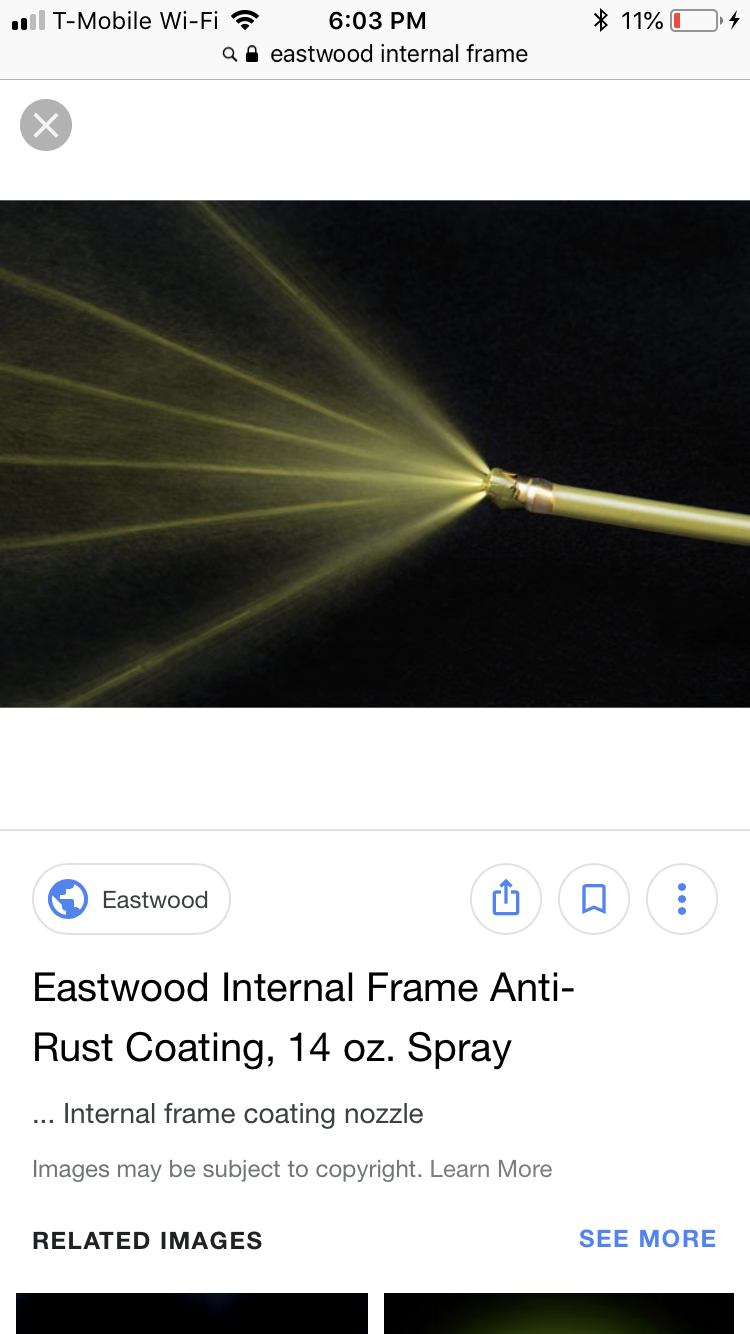
Task: Open Eastwood Internal Frame Anti-Rust Coating title
Action: (304, 1018)
